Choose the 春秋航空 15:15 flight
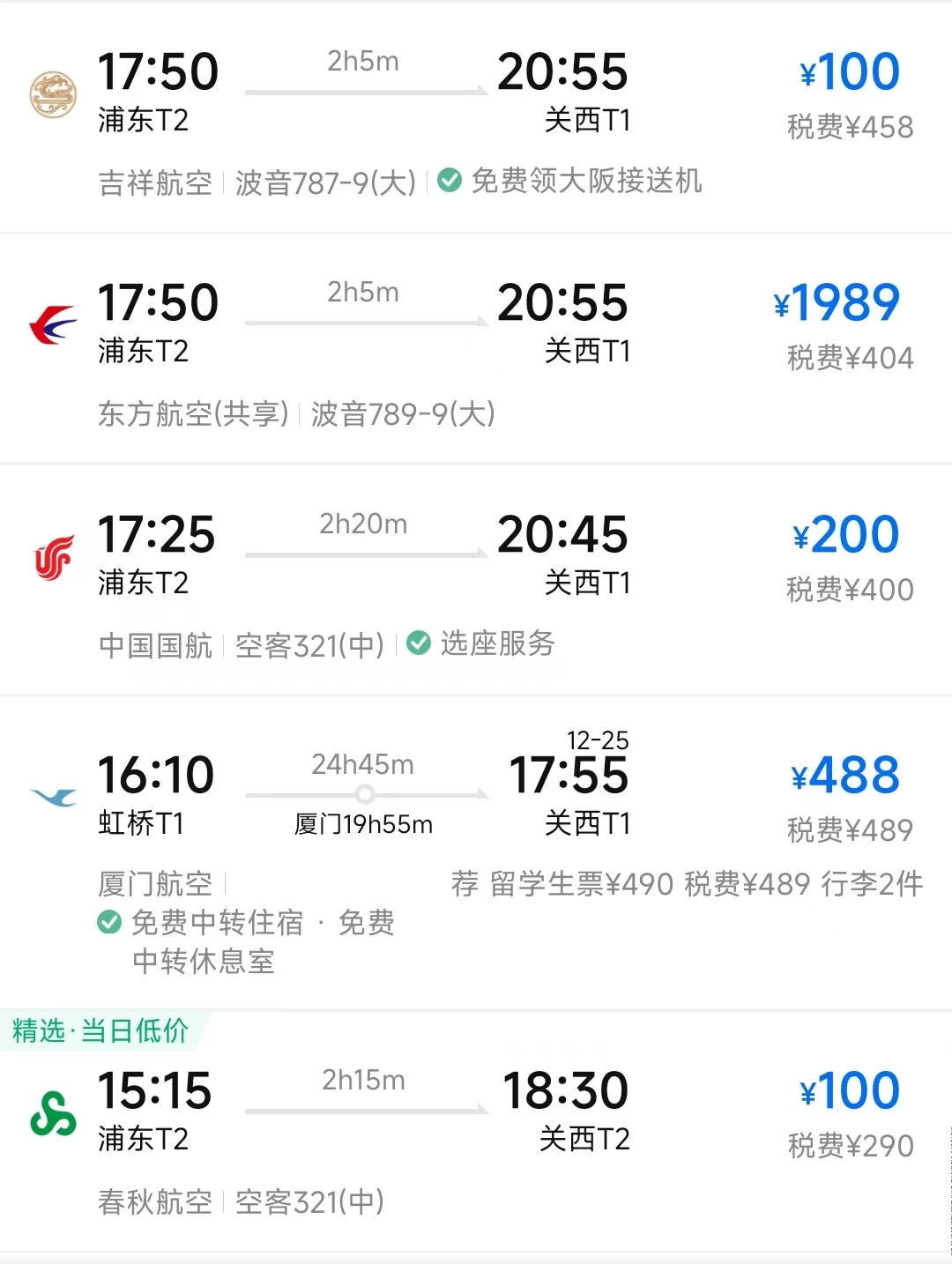952x1264 pixels. point(476,1137)
